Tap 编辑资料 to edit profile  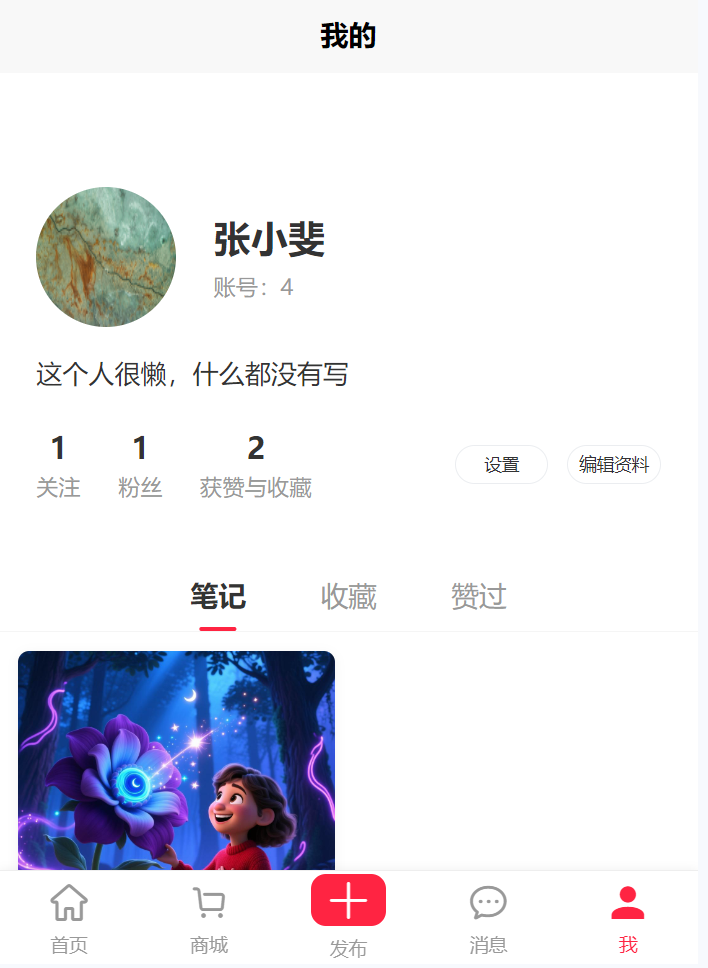[x=613, y=465]
